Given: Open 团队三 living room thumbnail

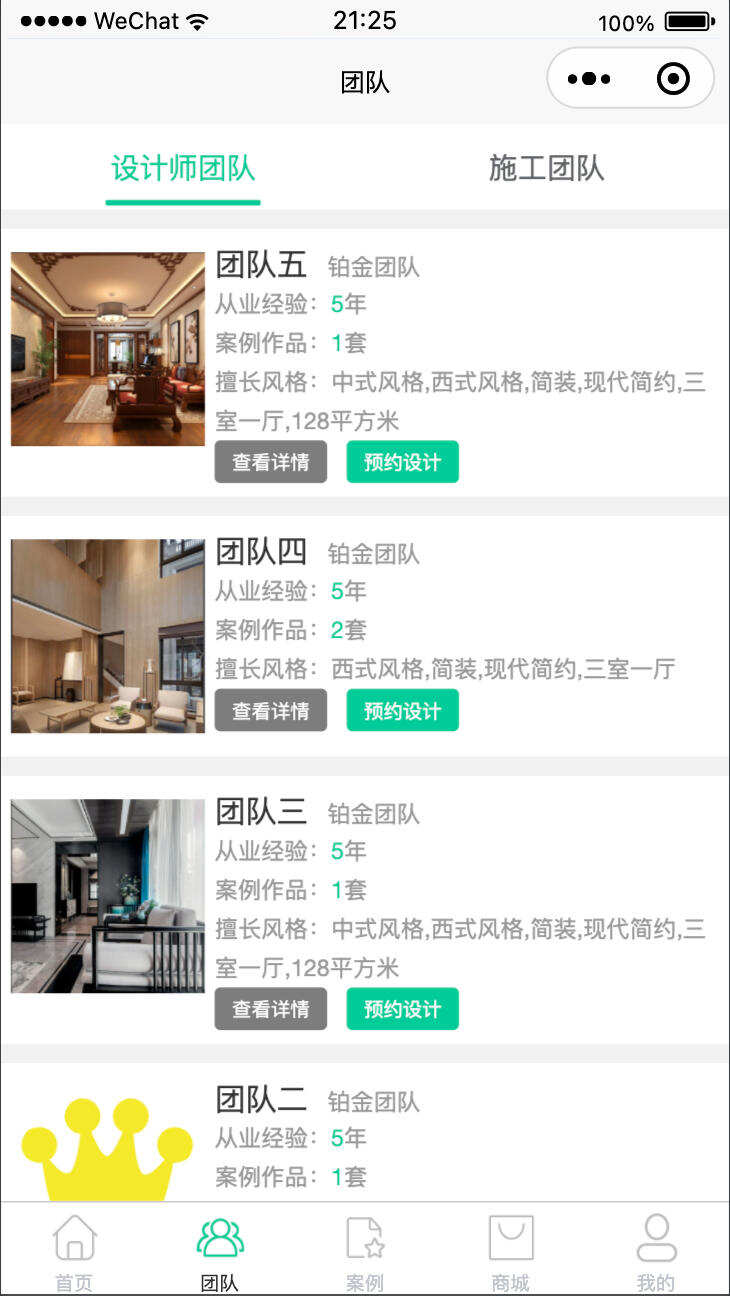Looking at the screenshot, I should [107, 895].
